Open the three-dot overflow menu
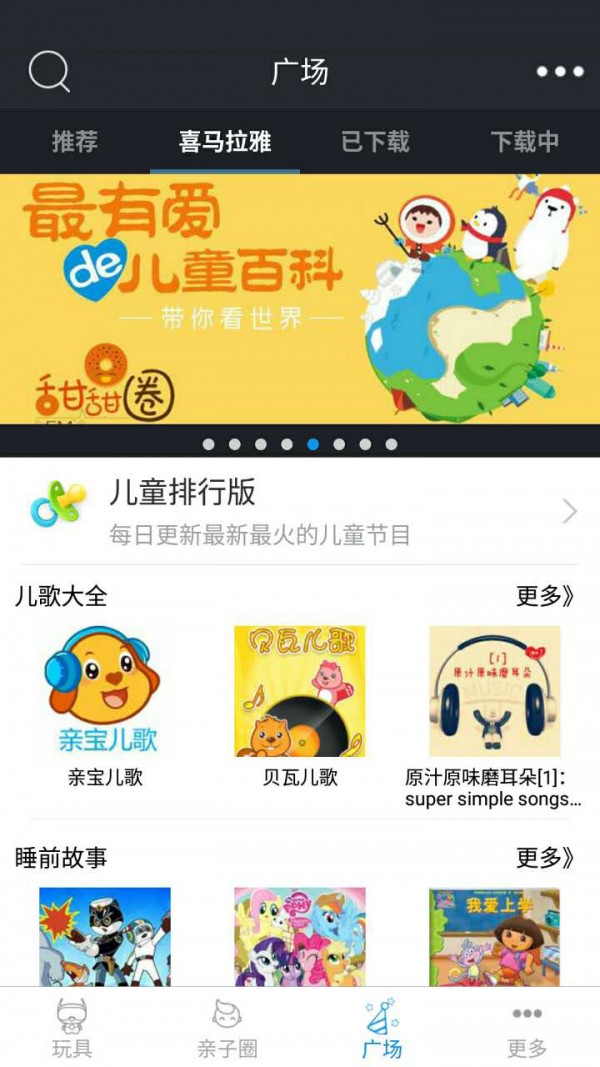600x1067 pixels. (559, 72)
